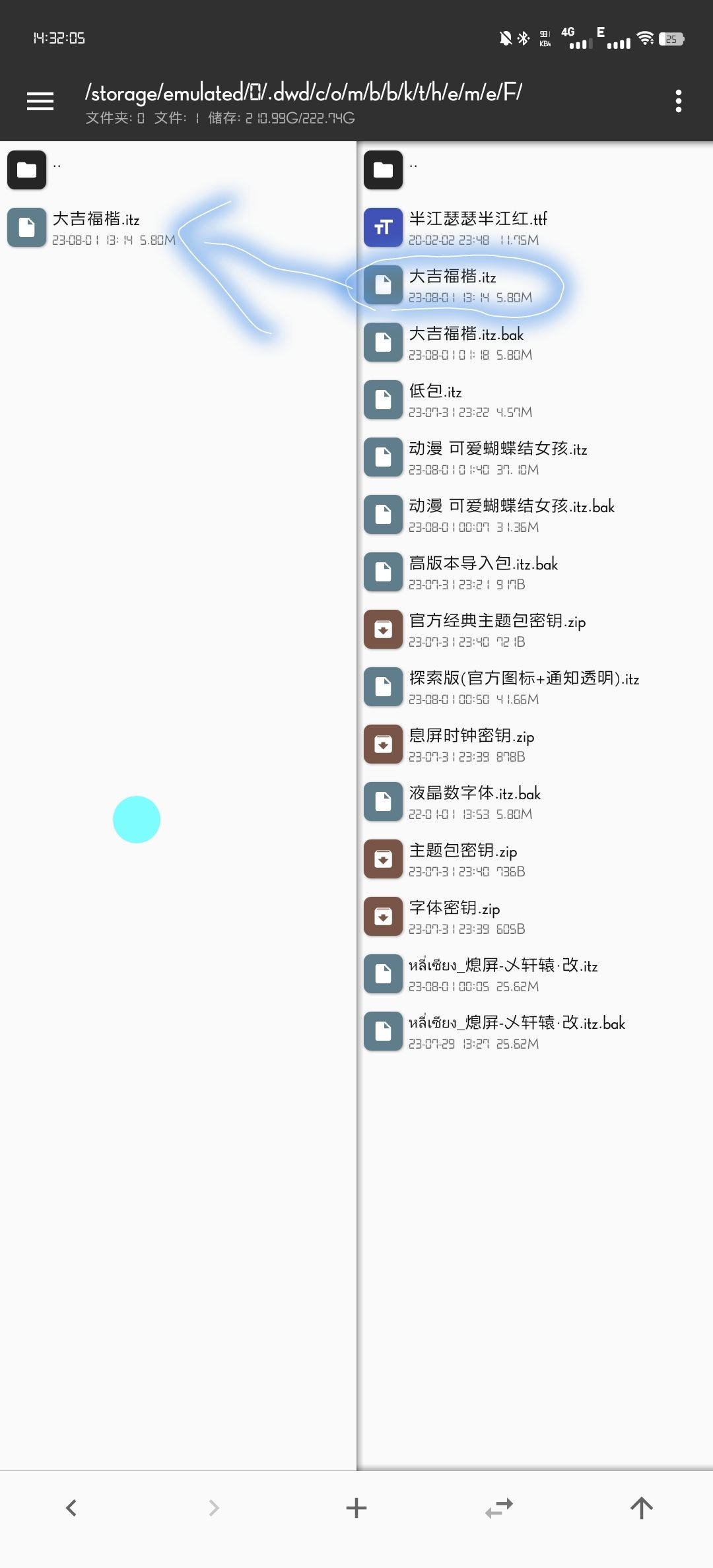Open the three-dot overflow menu
Viewport: 713px width, 1568px height.
point(678,101)
